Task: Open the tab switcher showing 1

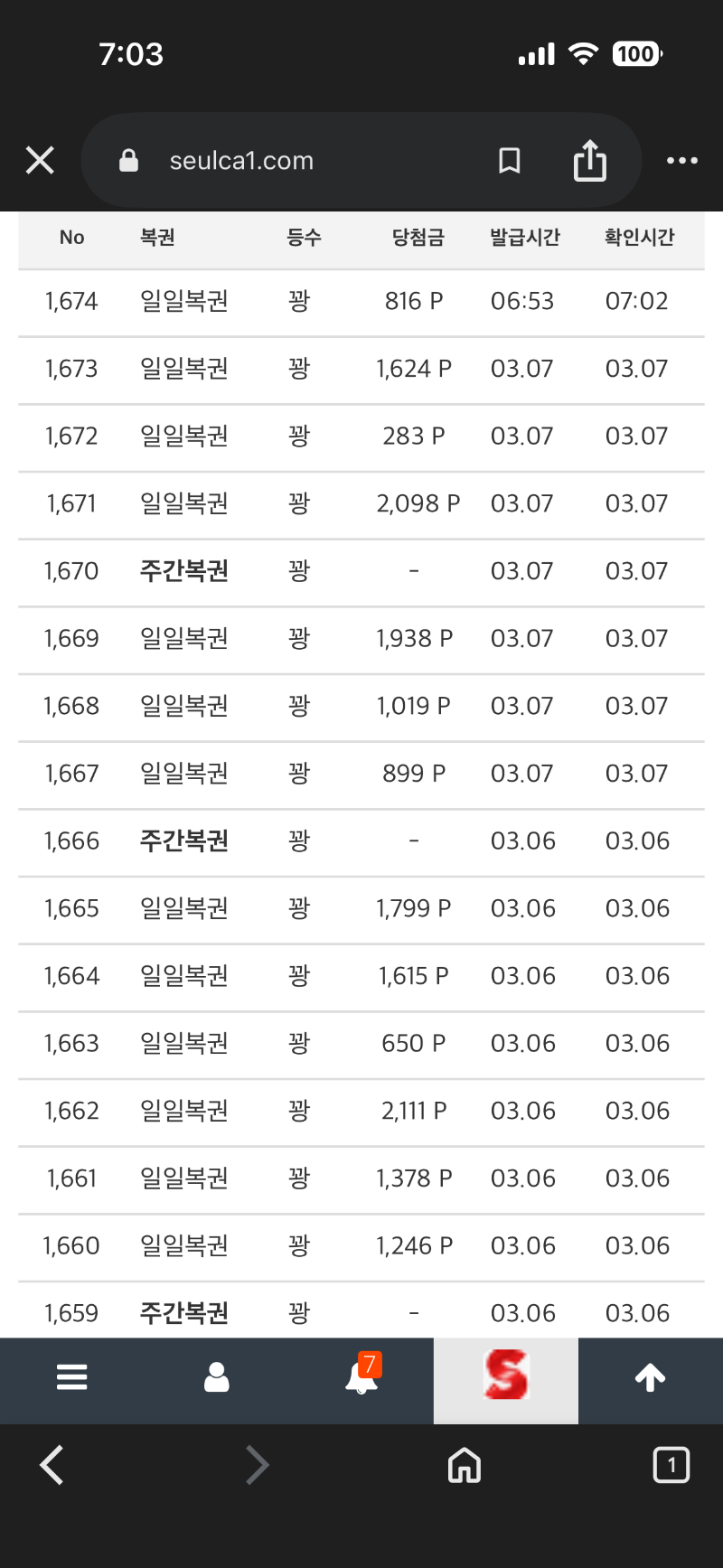Action: point(671,1465)
